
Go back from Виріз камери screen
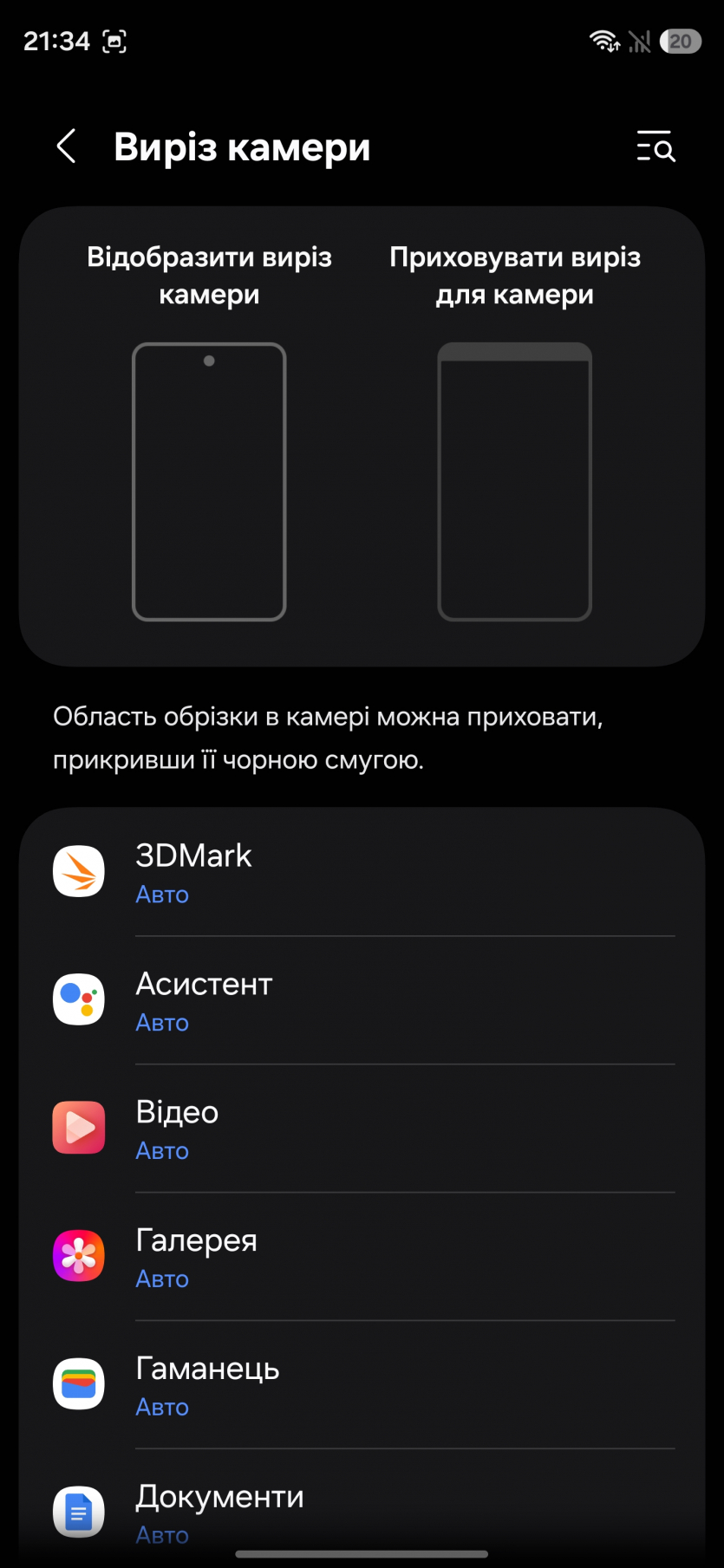pyautogui.click(x=67, y=146)
